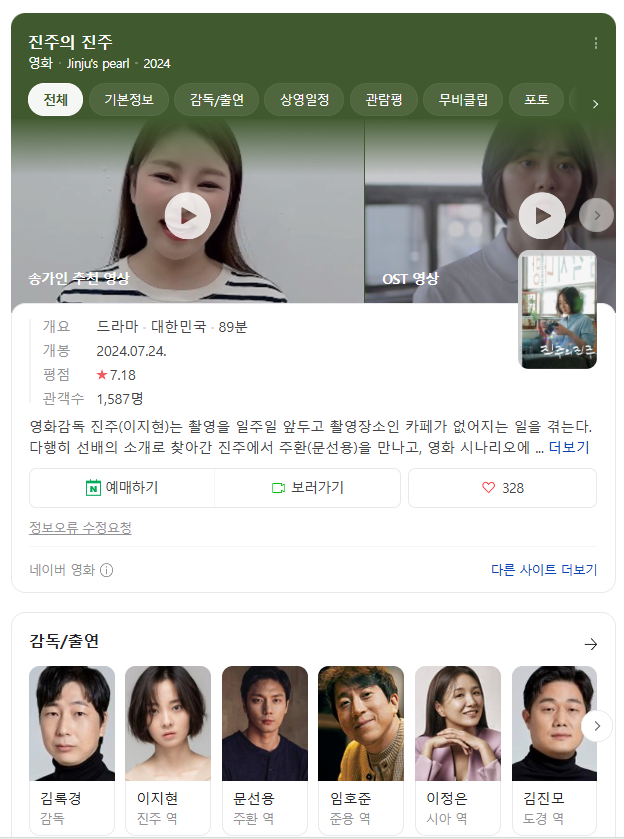Open the 상영일정 tab
624x839 pixels.
[305, 100]
